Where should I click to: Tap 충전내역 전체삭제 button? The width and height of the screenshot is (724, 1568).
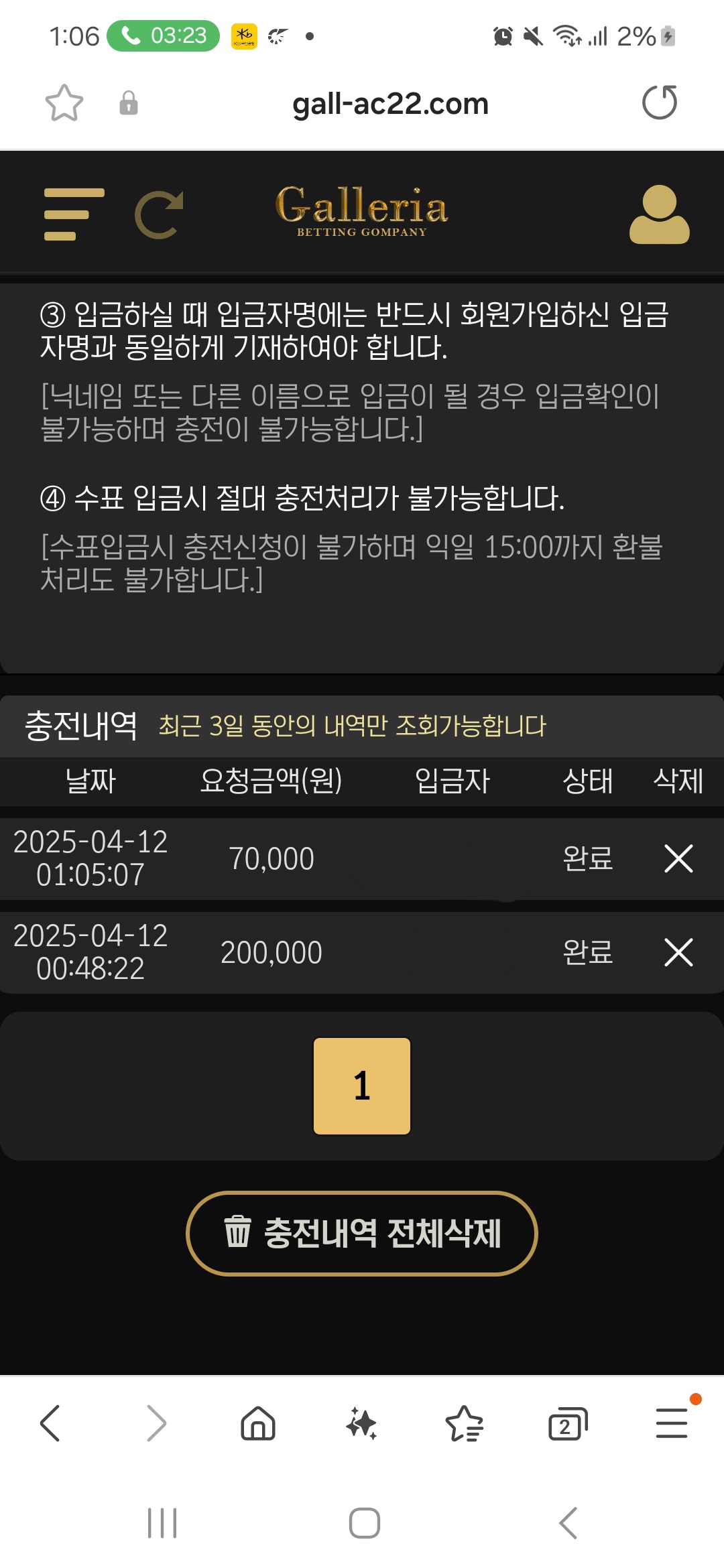pyautogui.click(x=362, y=1233)
